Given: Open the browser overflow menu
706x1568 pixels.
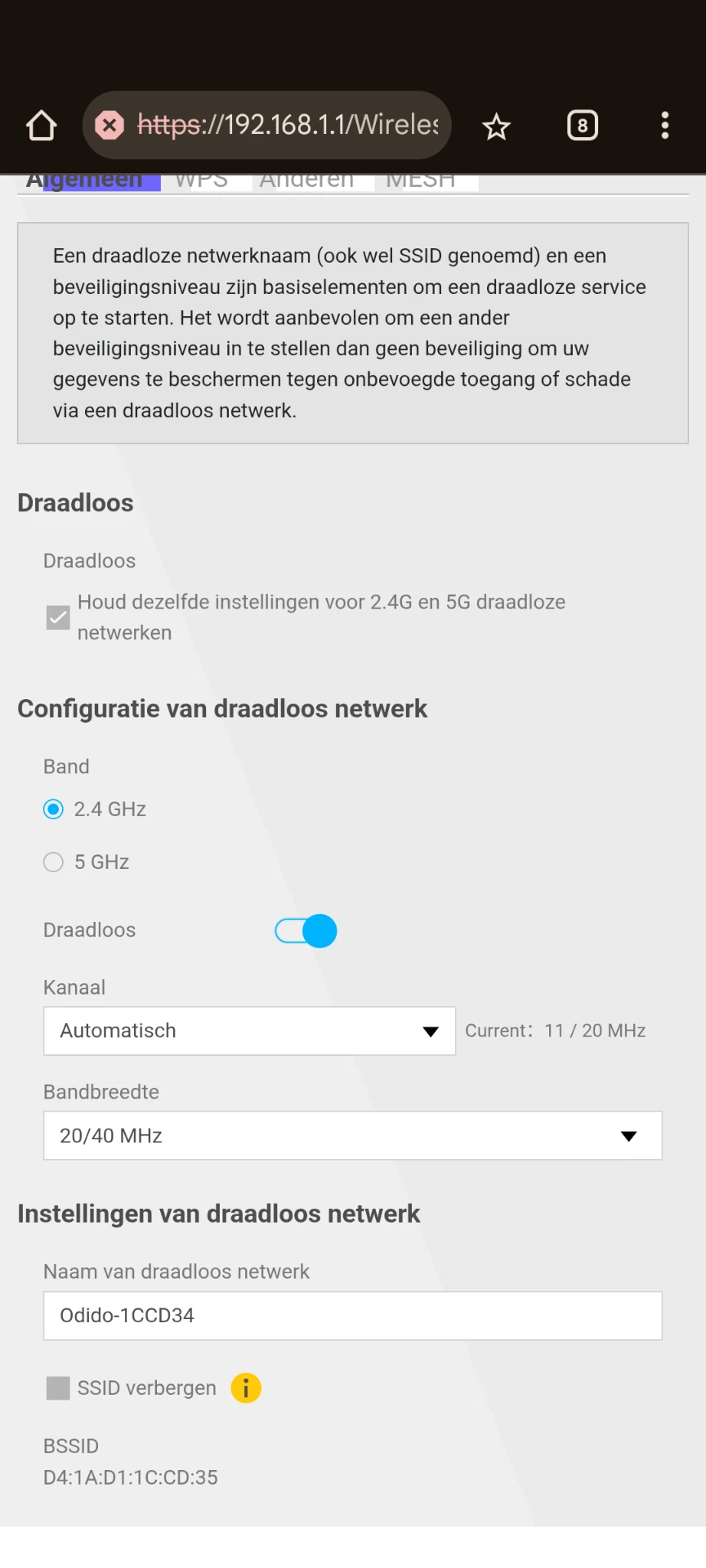Looking at the screenshot, I should pos(664,126).
